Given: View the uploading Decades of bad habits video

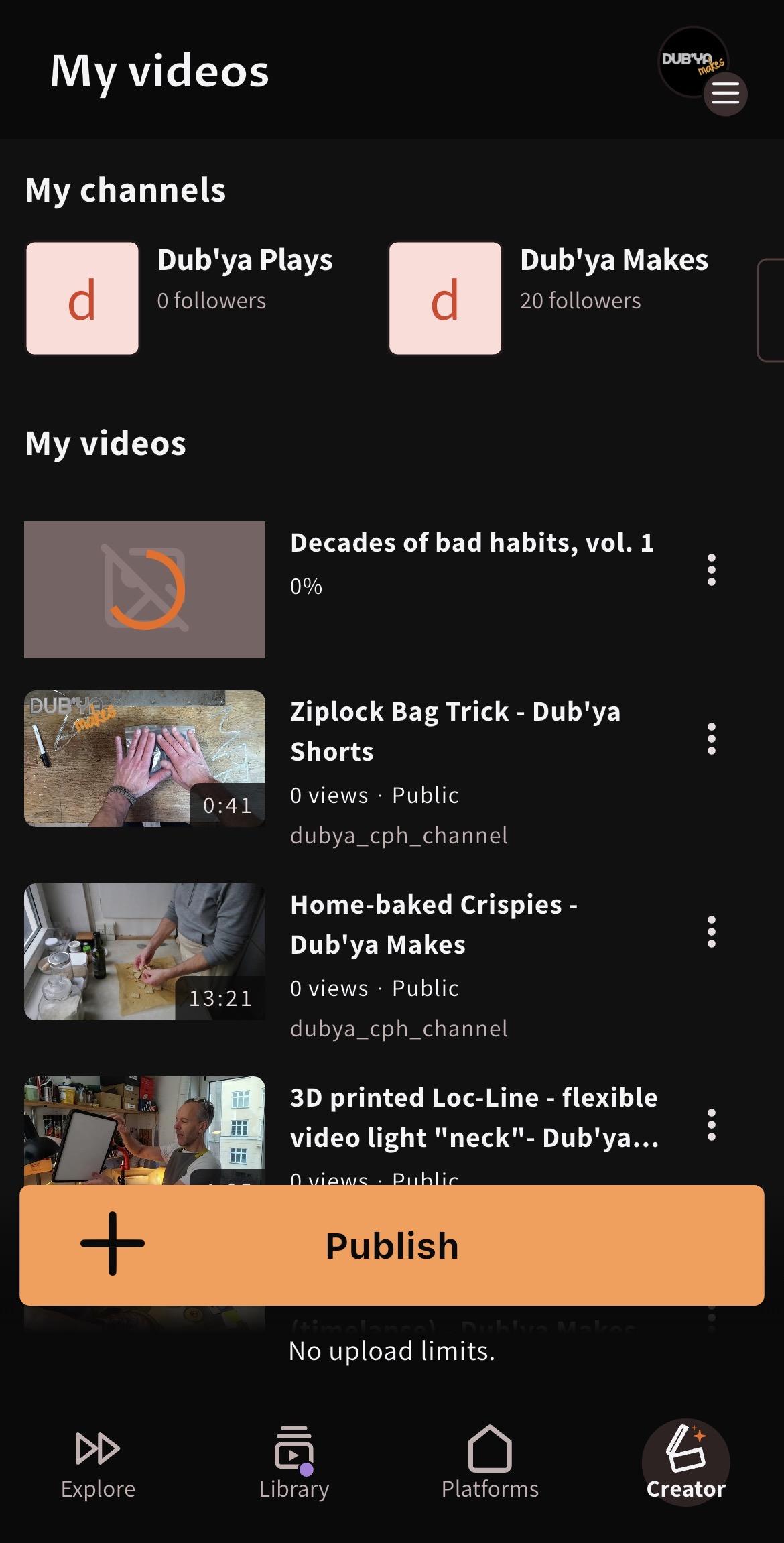Looking at the screenshot, I should 145,589.
